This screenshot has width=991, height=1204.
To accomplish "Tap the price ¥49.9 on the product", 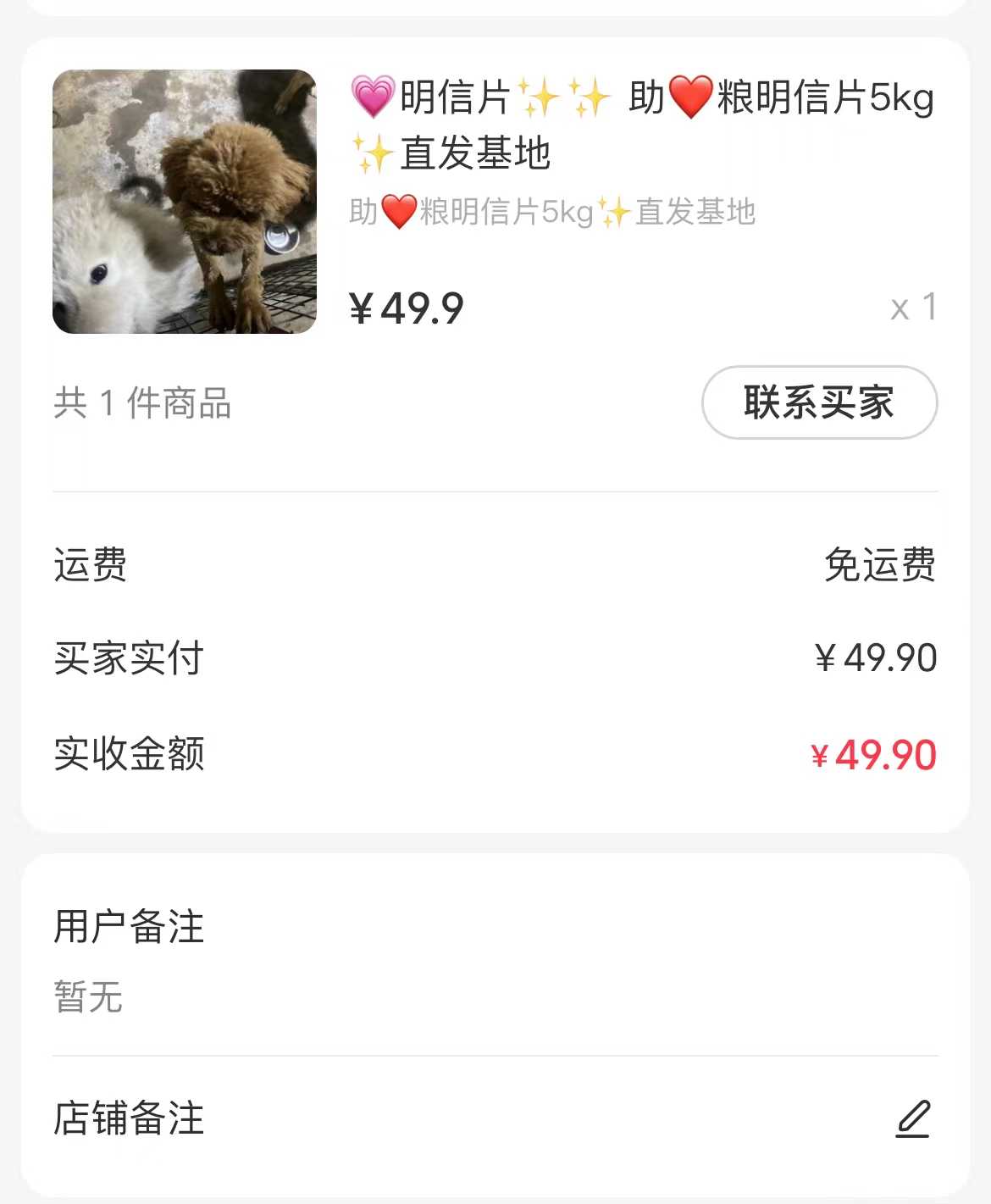I will [408, 308].
